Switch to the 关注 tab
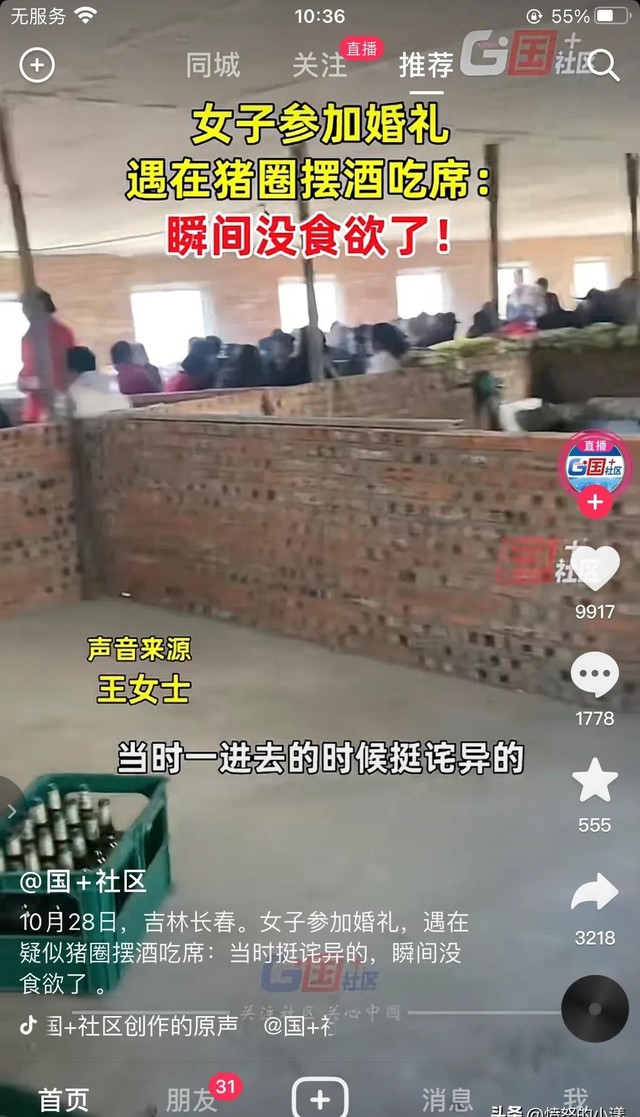Image resolution: width=640 pixels, height=1117 pixels. (319, 66)
